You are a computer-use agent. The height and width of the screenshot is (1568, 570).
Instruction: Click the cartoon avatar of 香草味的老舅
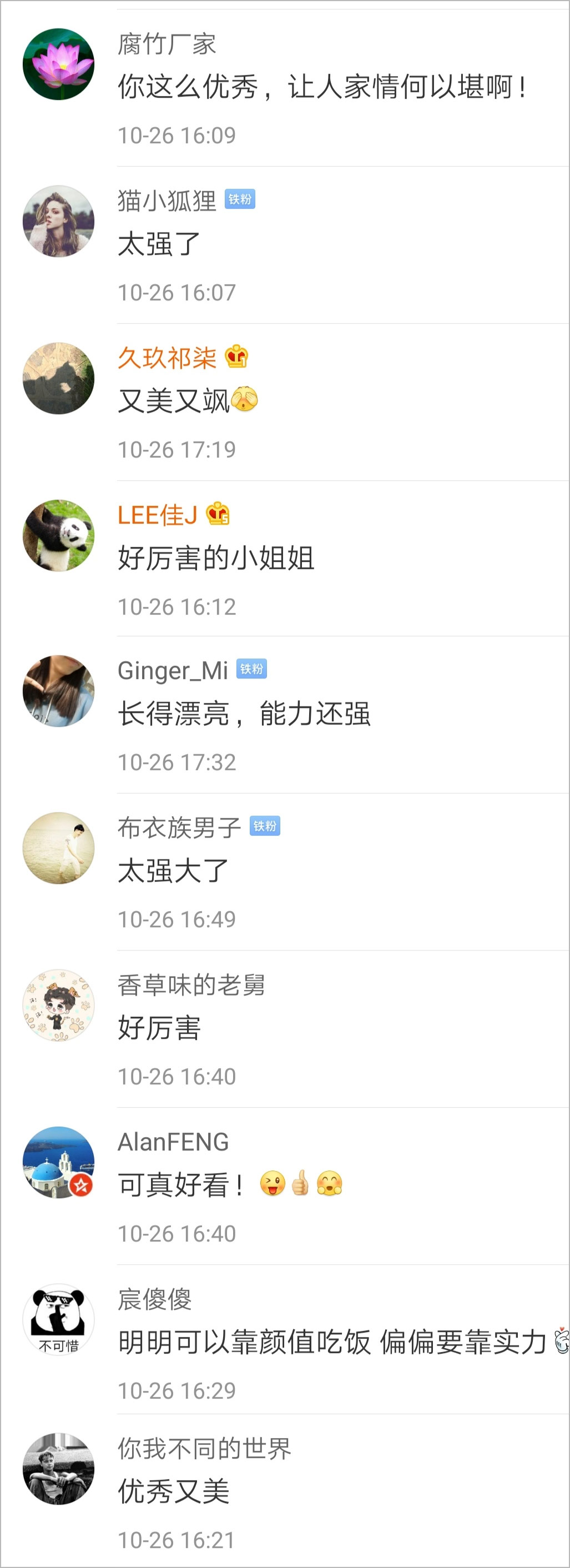tap(58, 1006)
